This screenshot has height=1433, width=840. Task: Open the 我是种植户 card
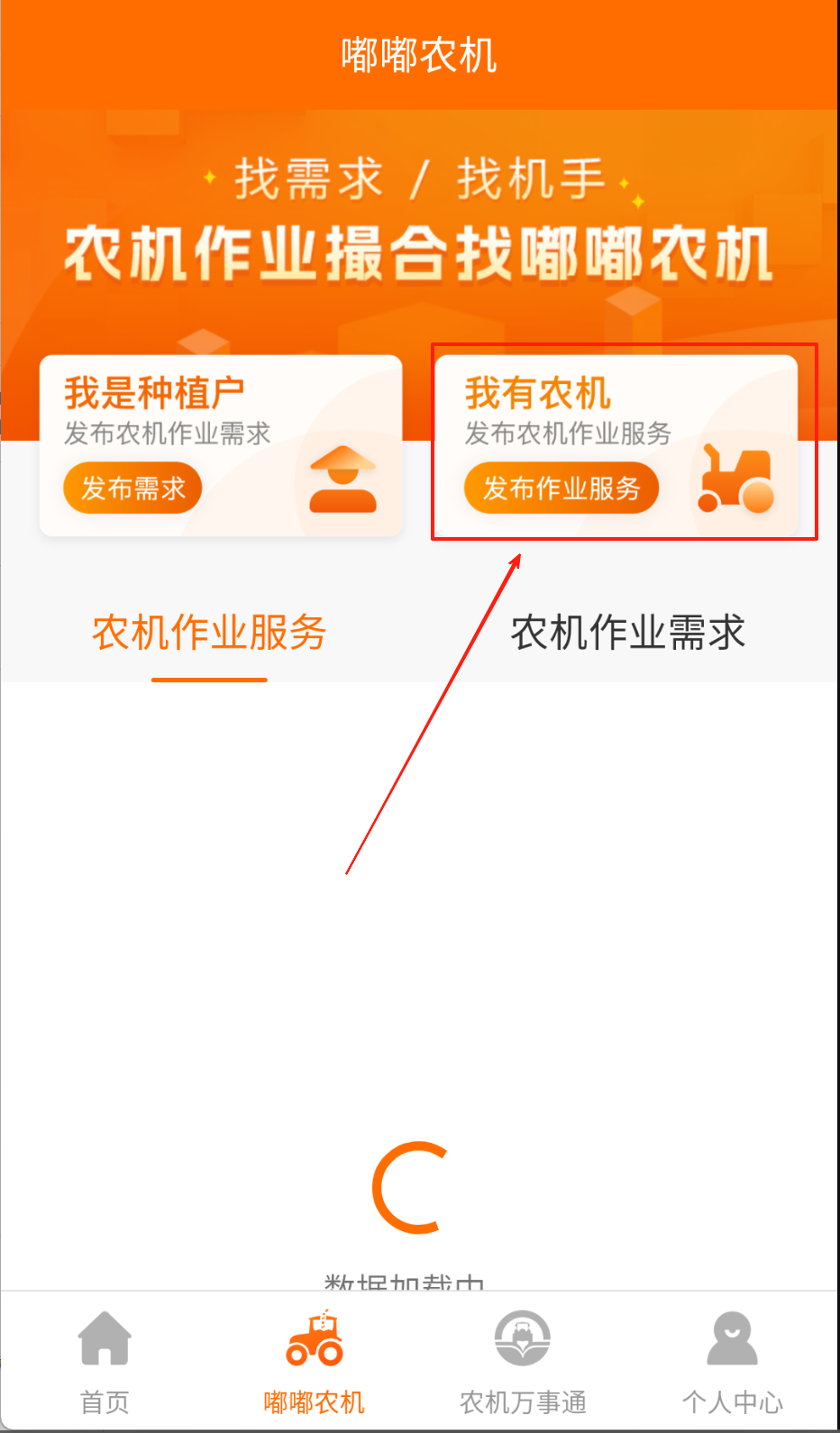coord(221,415)
